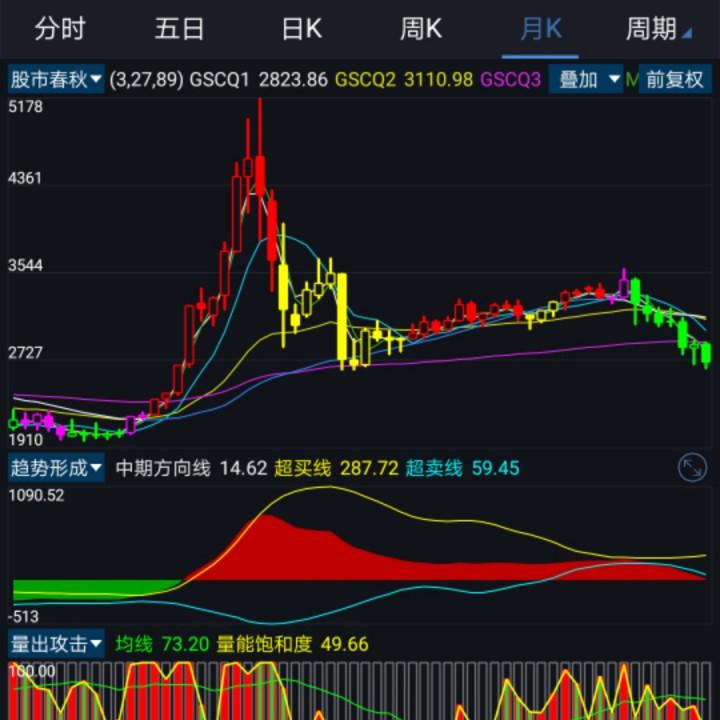Image resolution: width=720 pixels, height=720 pixels.
Task: Expand the chart to fullscreen
Action: click(x=692, y=468)
